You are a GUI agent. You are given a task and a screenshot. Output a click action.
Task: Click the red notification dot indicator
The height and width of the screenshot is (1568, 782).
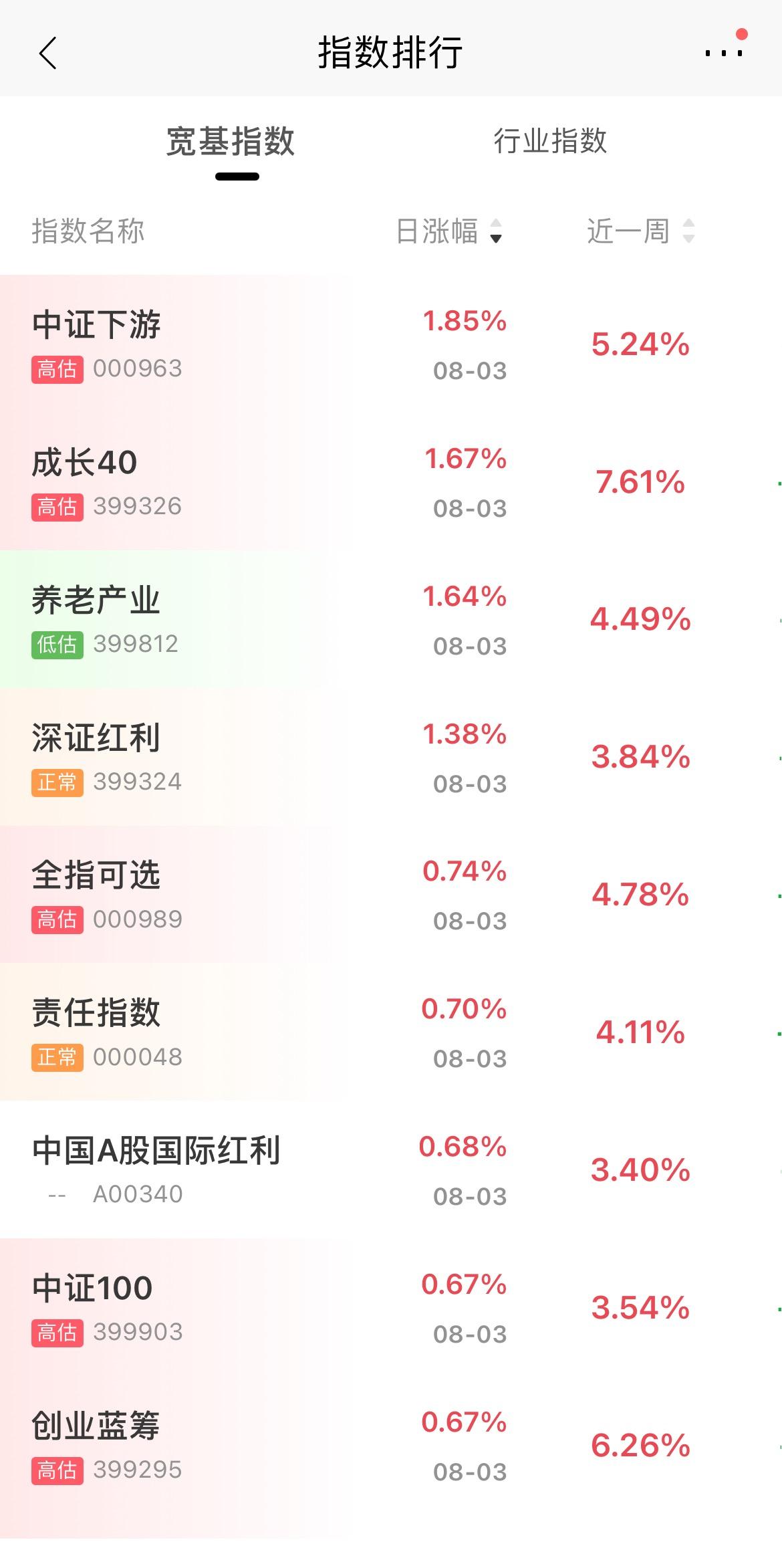click(x=742, y=32)
